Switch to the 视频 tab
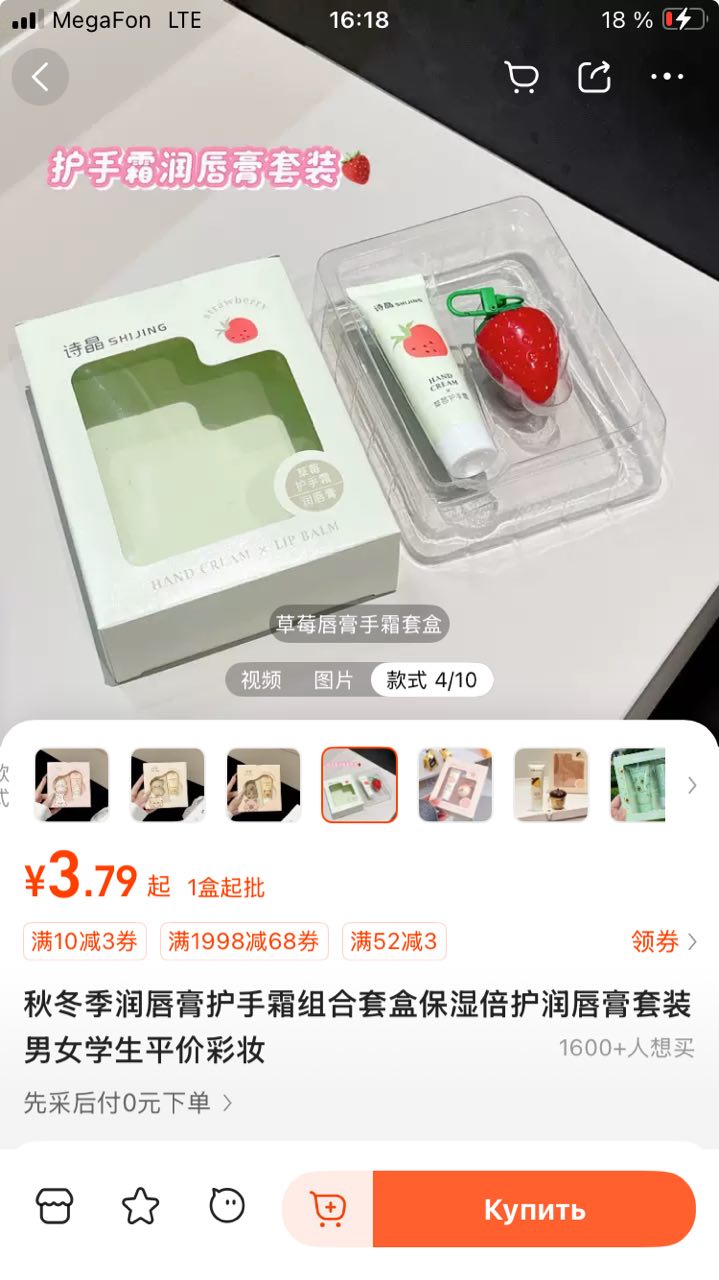Screen dimensions: 719x1280 point(261,681)
